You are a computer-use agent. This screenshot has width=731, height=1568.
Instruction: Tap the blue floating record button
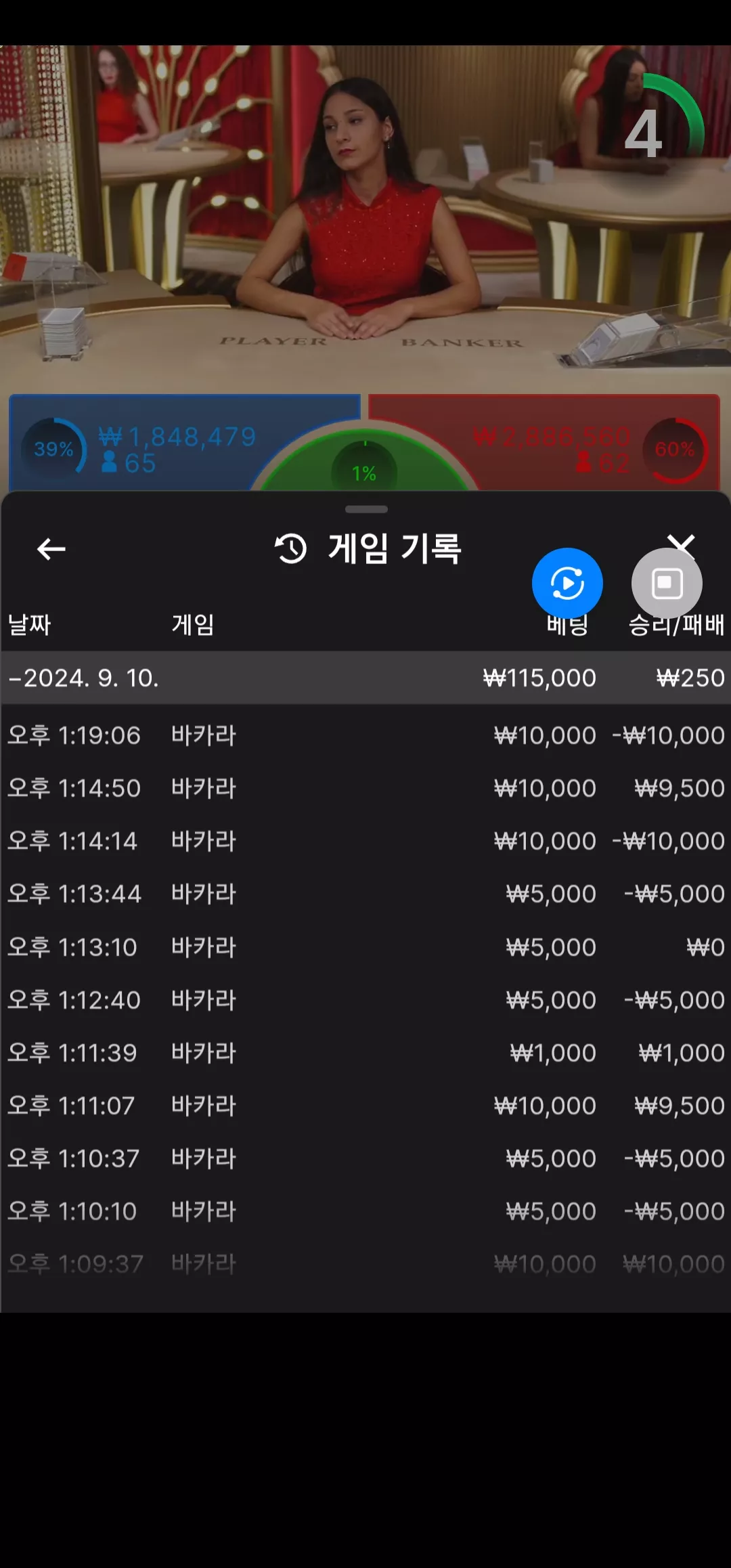[x=567, y=584]
